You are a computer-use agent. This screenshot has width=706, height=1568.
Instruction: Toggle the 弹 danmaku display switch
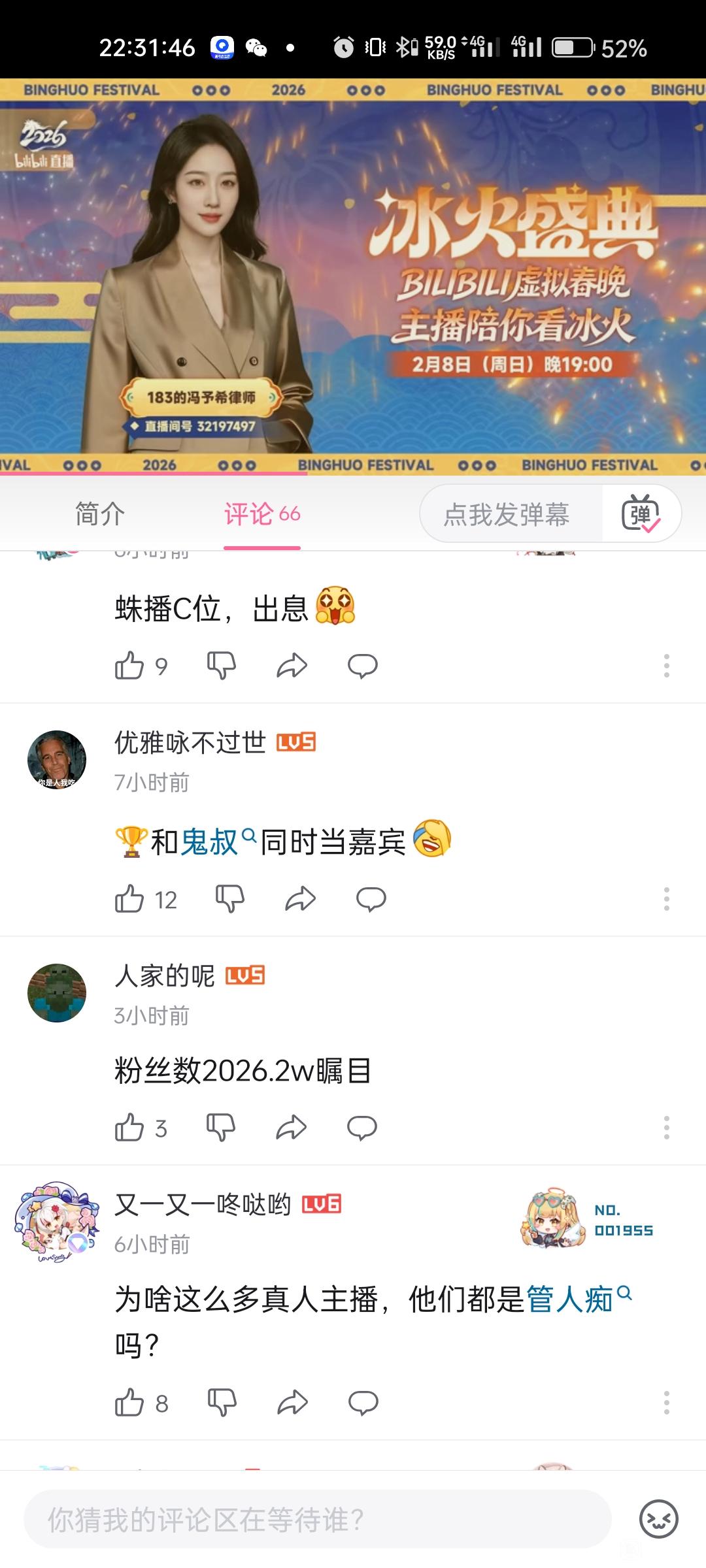[641, 514]
